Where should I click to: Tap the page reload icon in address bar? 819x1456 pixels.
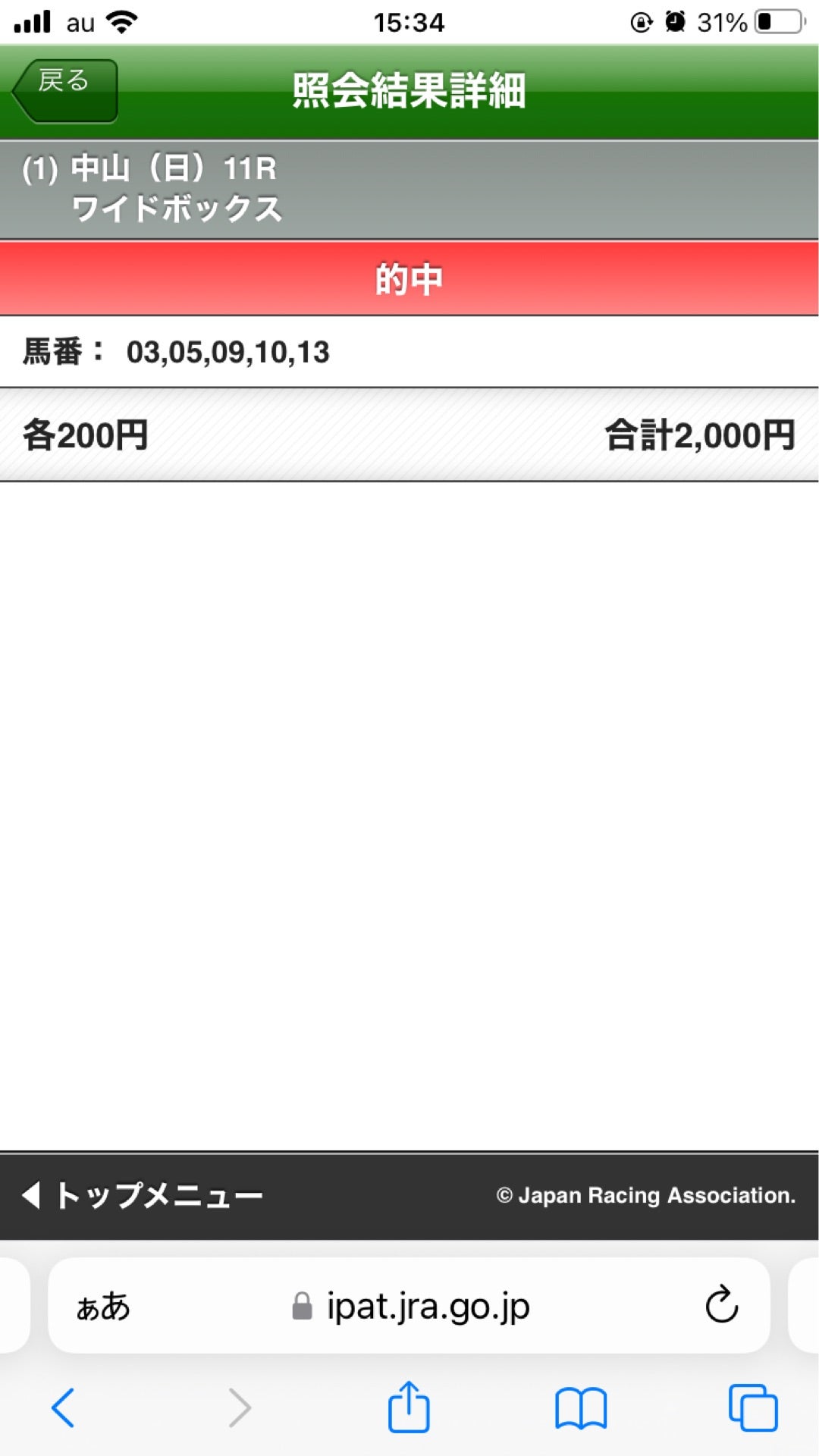[x=722, y=1306]
